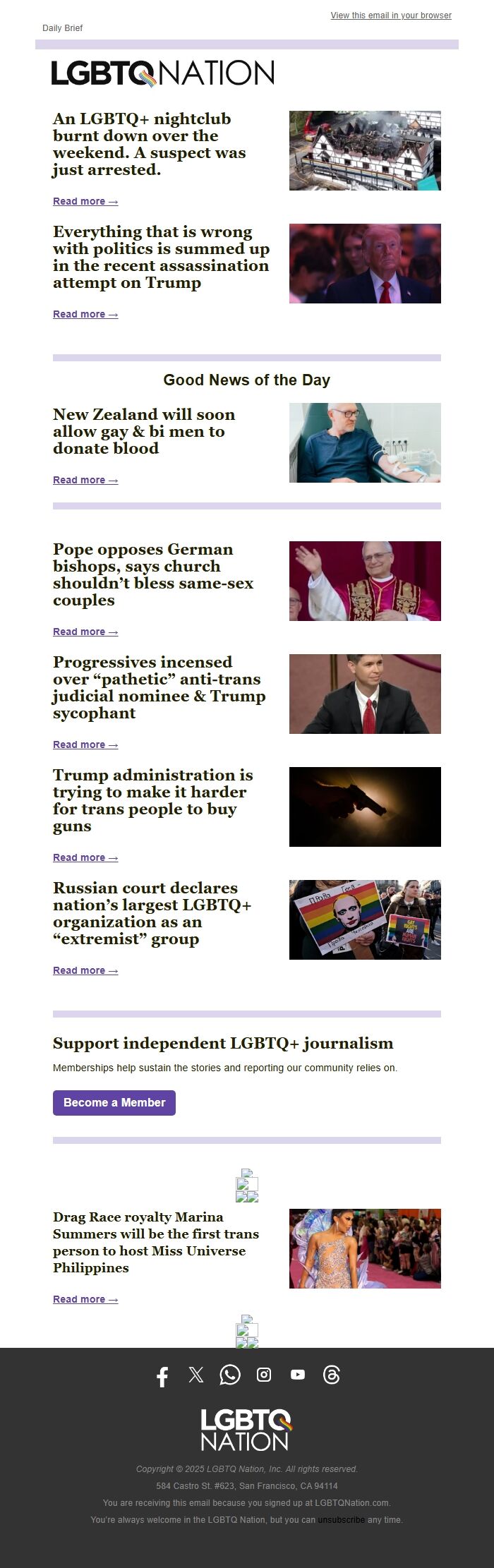Screen dimensions: 494x1568
Task: Read more about Marina Summers hosting Miss Universe
Action: pyautogui.click(x=85, y=1300)
